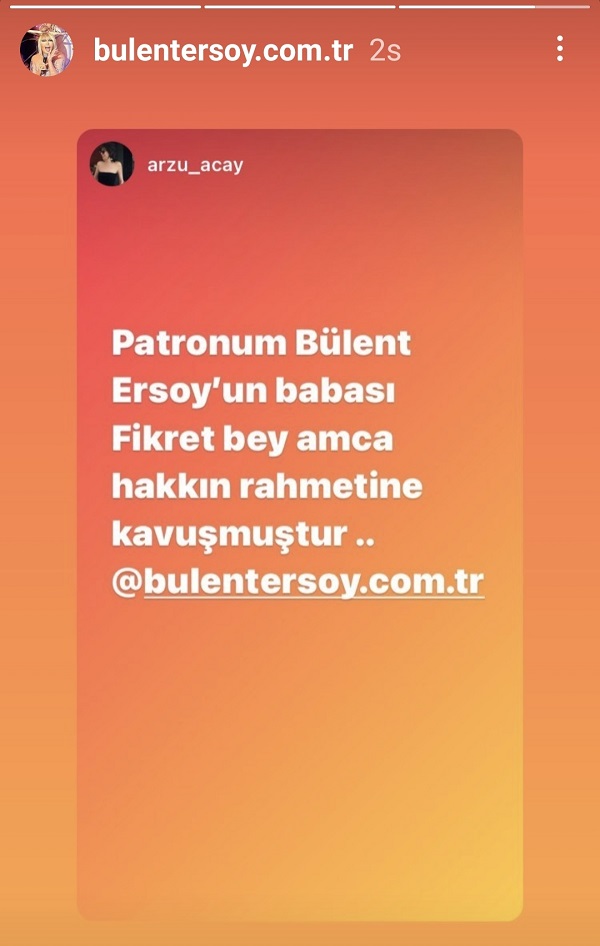Open the story overflow menu

(x=560, y=48)
